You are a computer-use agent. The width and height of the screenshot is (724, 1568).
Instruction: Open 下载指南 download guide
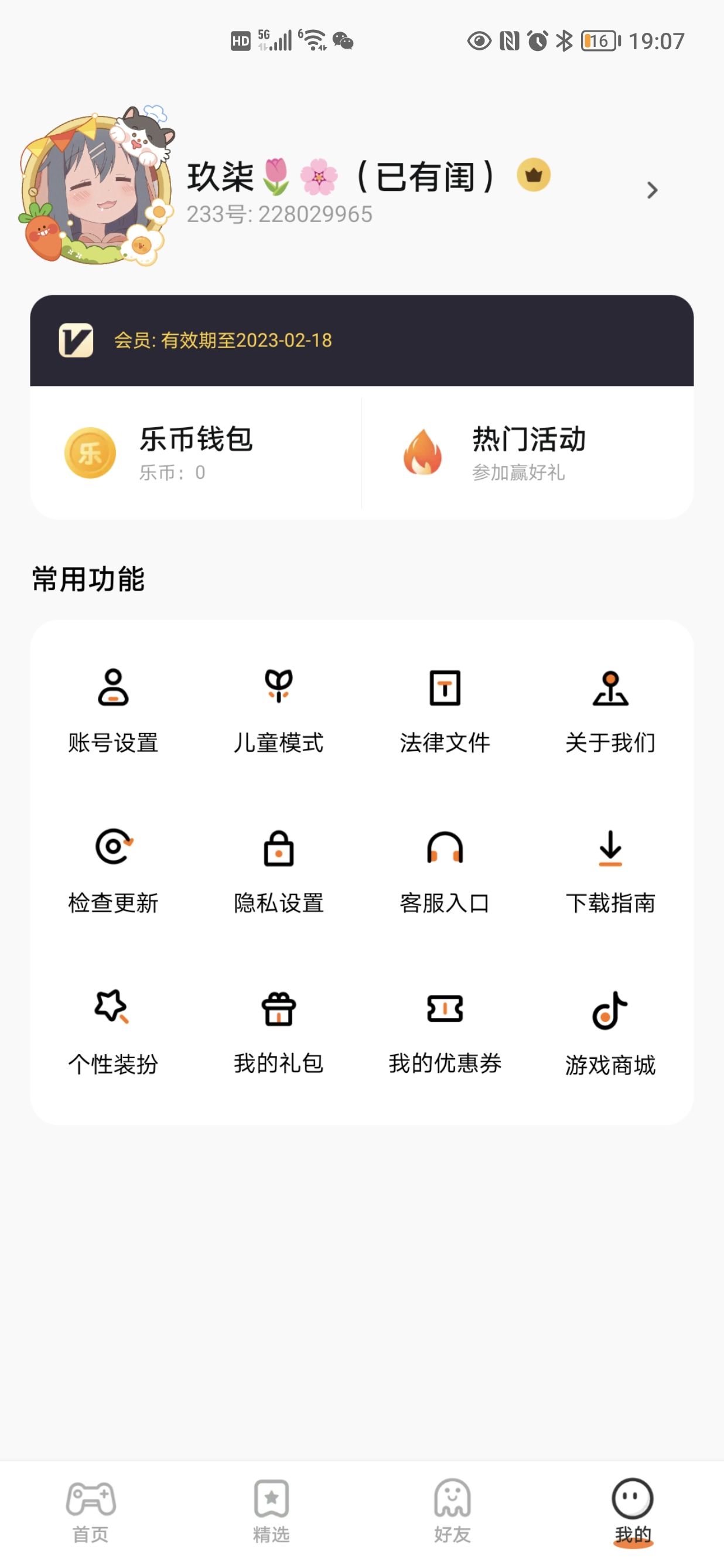pos(610,871)
